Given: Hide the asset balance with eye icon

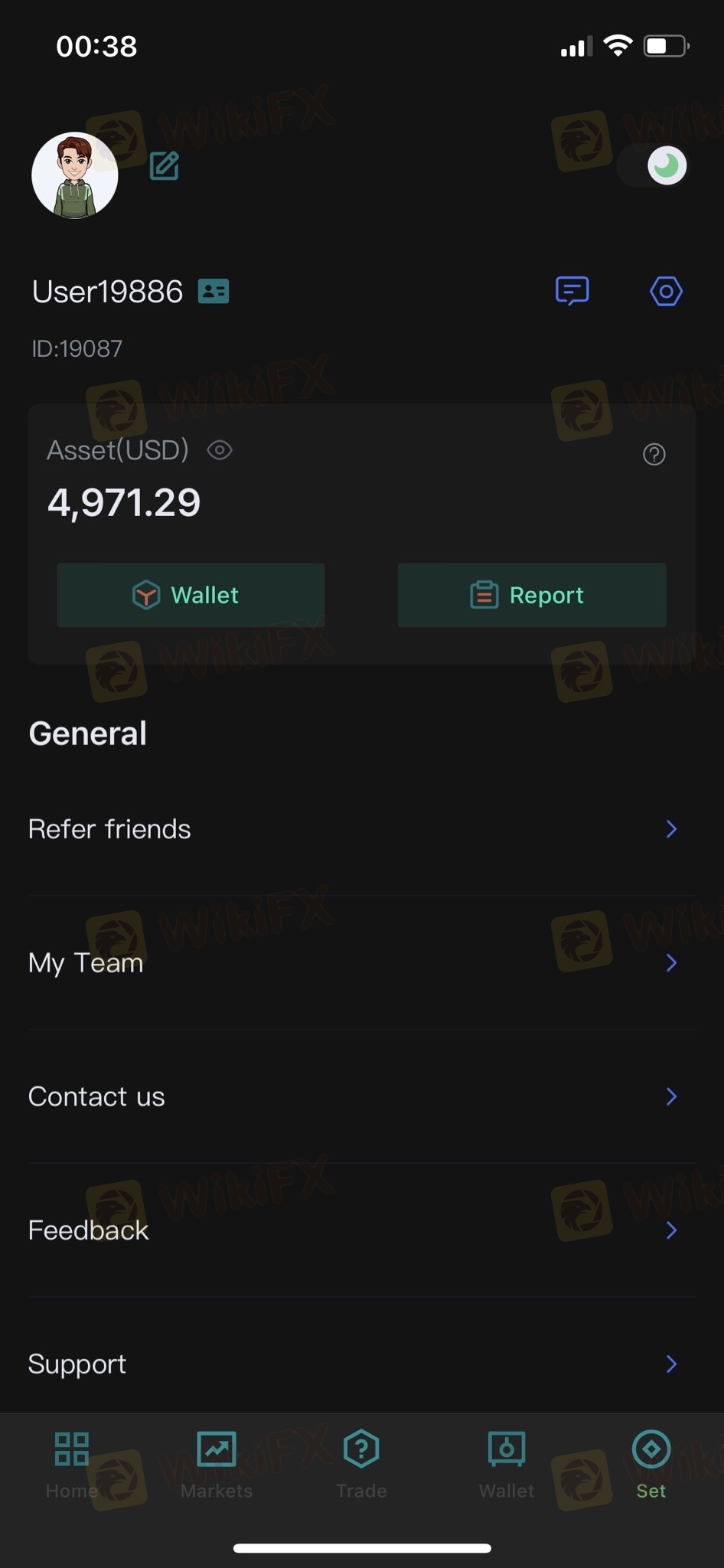Looking at the screenshot, I should tap(220, 450).
